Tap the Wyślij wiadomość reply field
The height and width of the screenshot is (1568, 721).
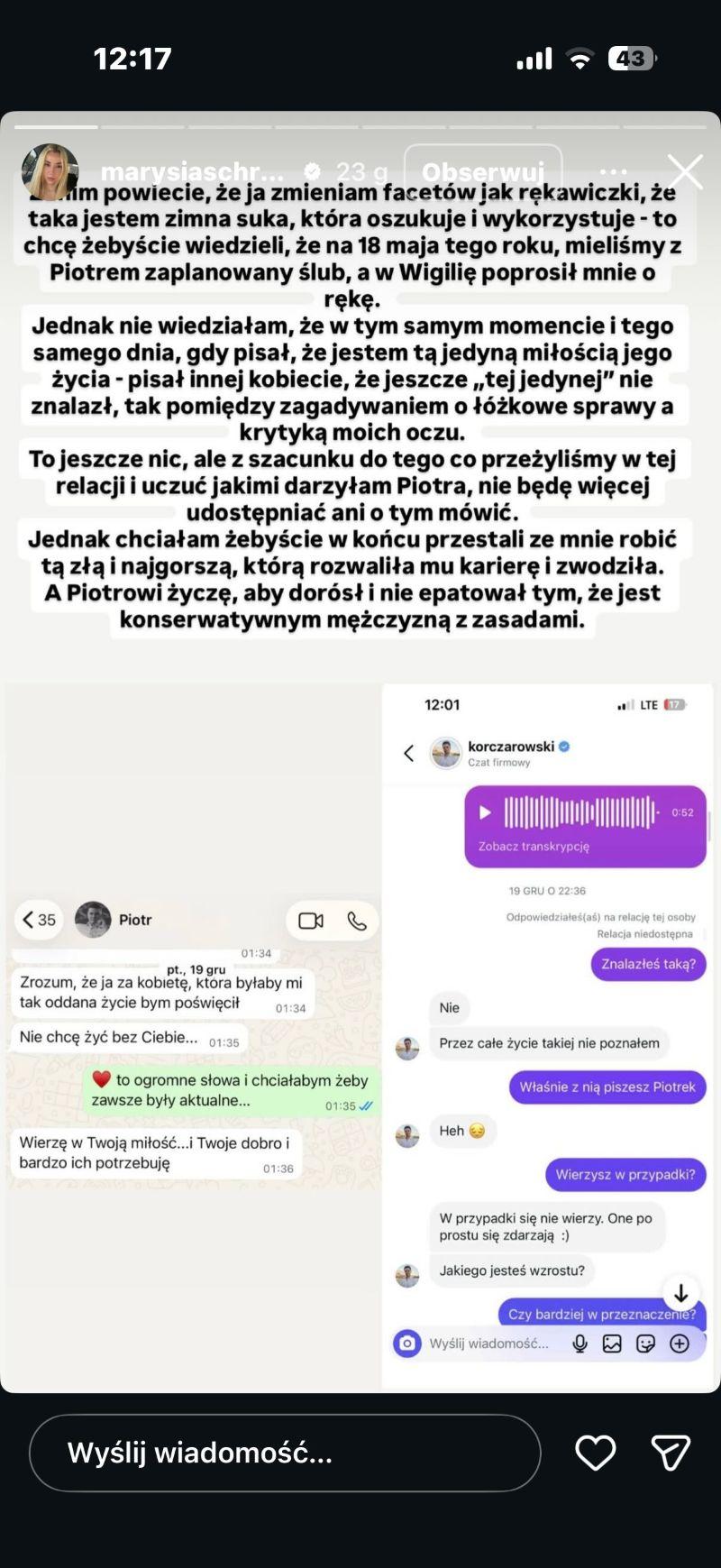(x=285, y=1453)
